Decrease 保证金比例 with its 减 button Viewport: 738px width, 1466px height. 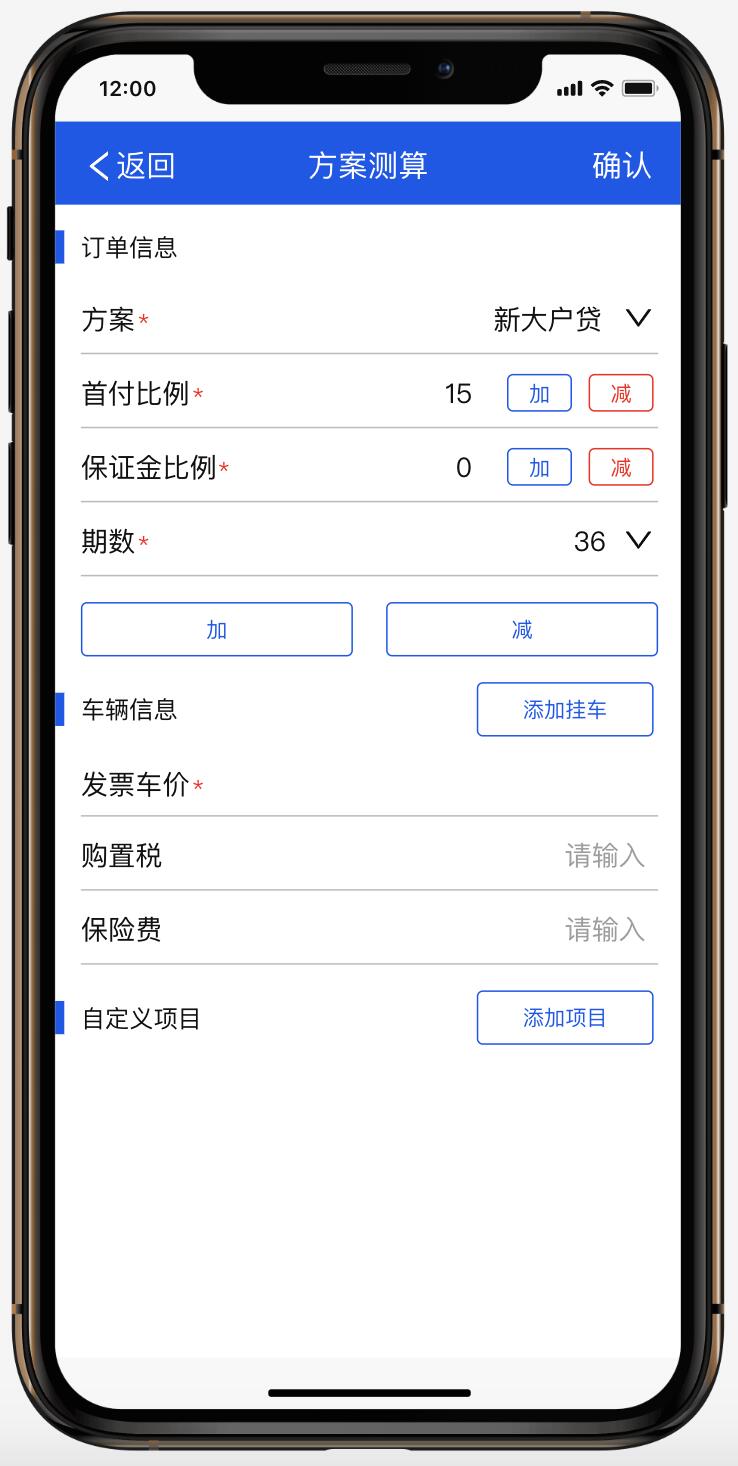coord(620,468)
